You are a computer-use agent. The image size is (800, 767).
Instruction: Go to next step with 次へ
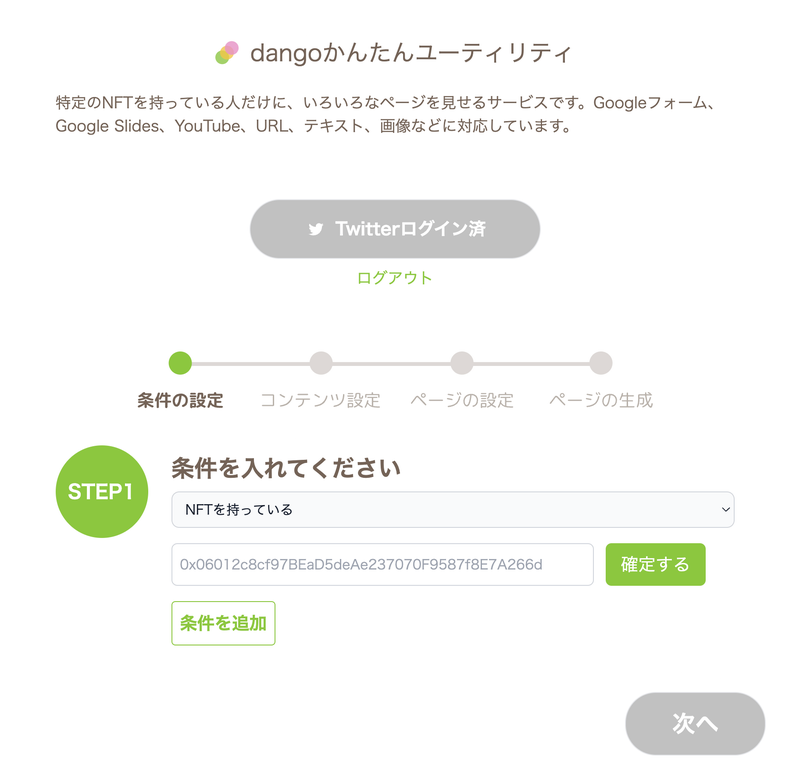695,723
